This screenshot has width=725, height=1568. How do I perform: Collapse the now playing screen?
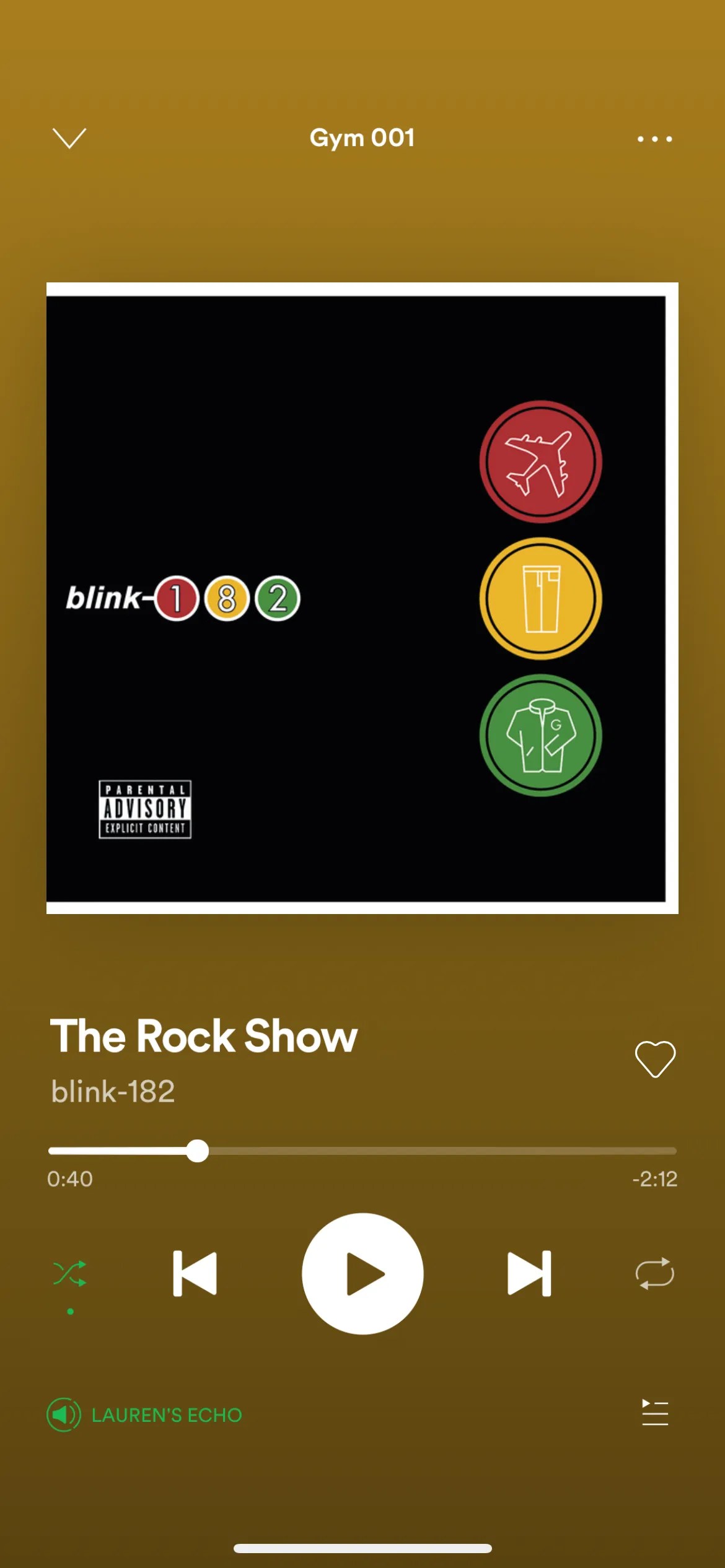coord(69,138)
